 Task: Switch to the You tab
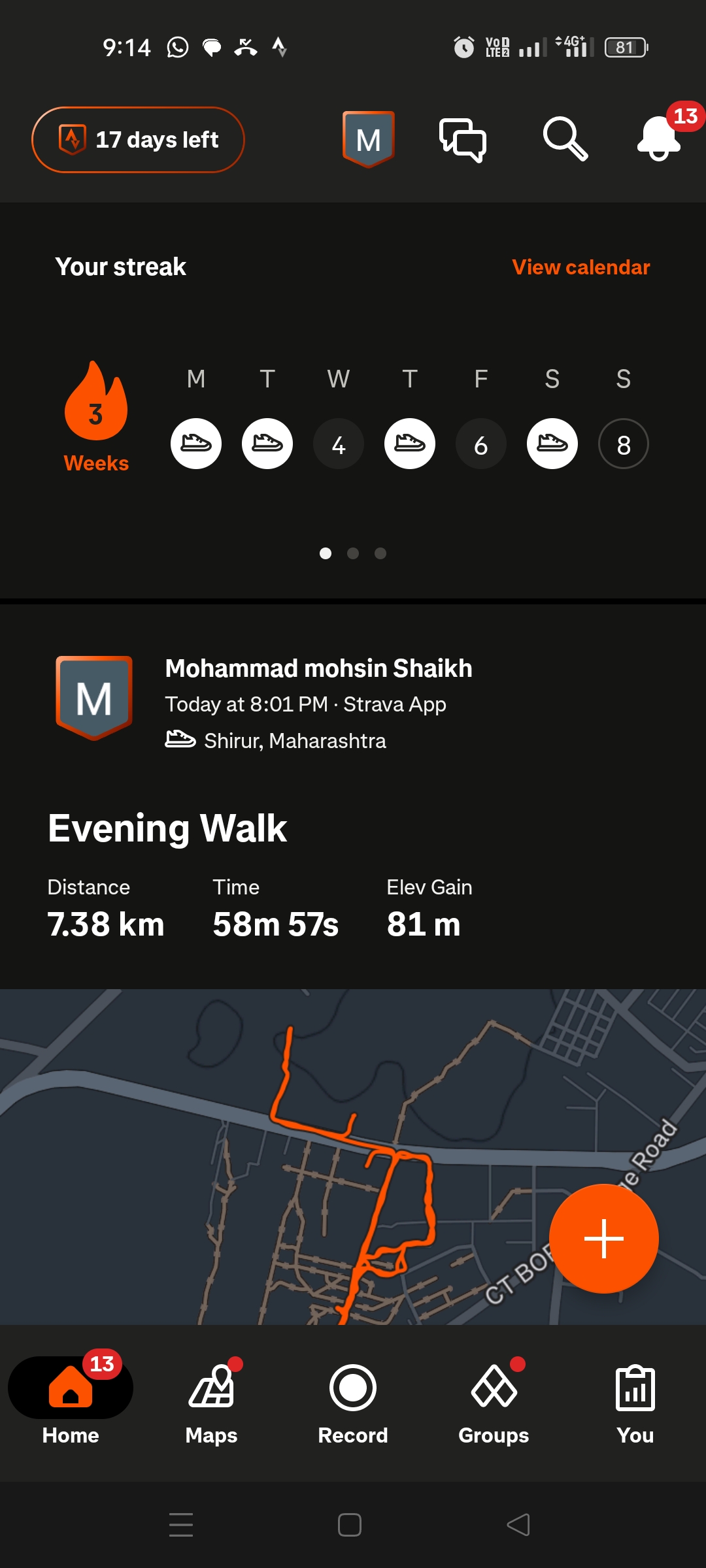pyautogui.click(x=635, y=1401)
